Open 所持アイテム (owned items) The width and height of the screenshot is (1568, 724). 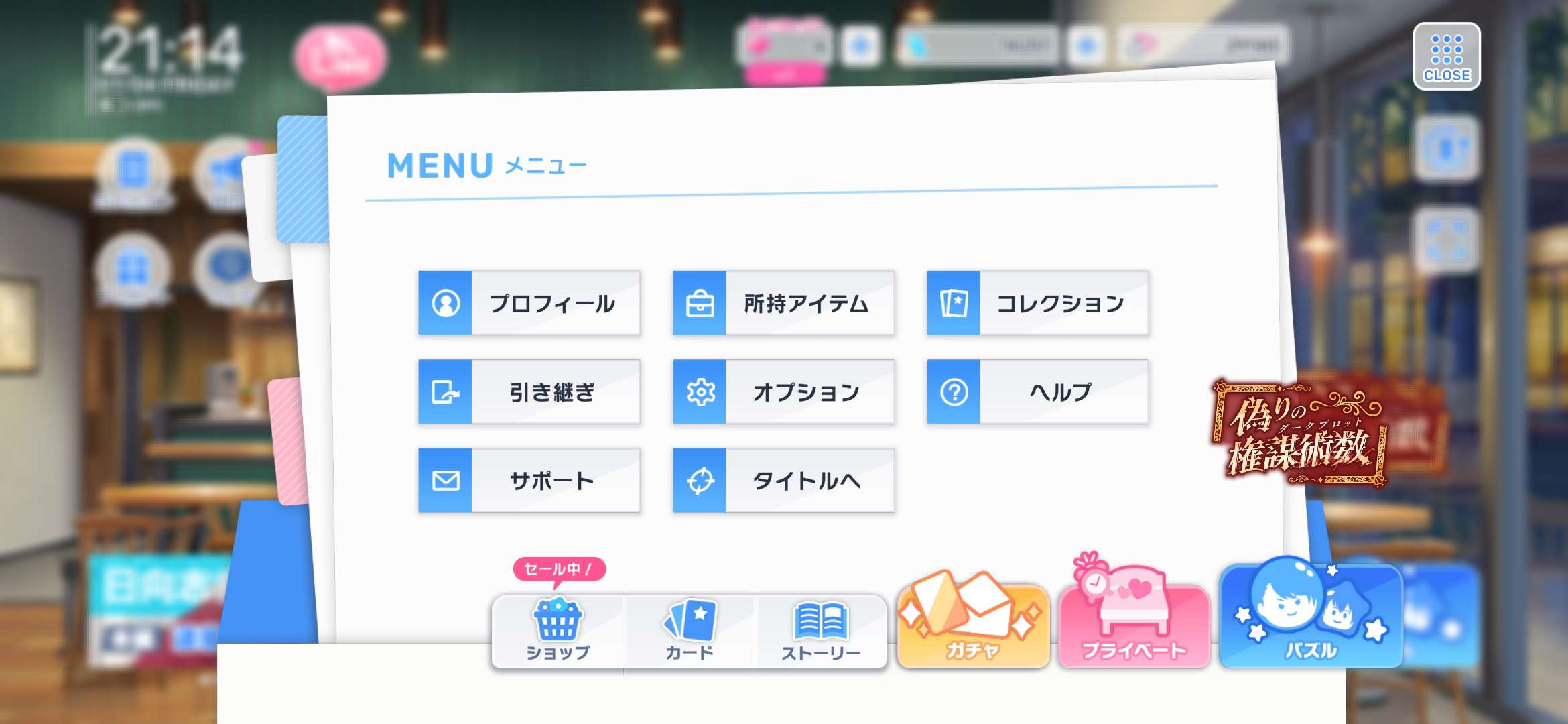click(x=783, y=303)
